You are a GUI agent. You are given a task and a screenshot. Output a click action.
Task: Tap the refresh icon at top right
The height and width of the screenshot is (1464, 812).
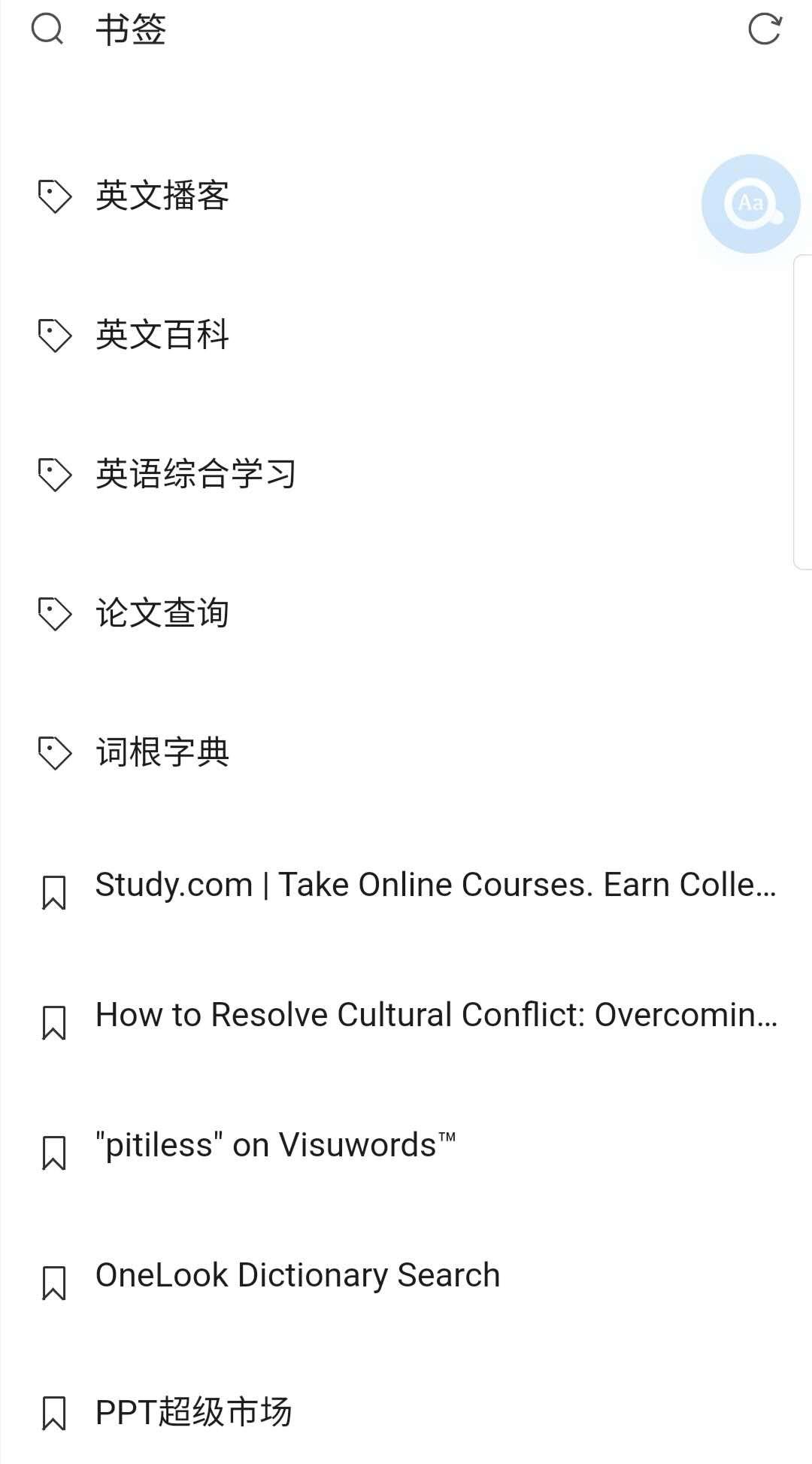click(x=765, y=30)
